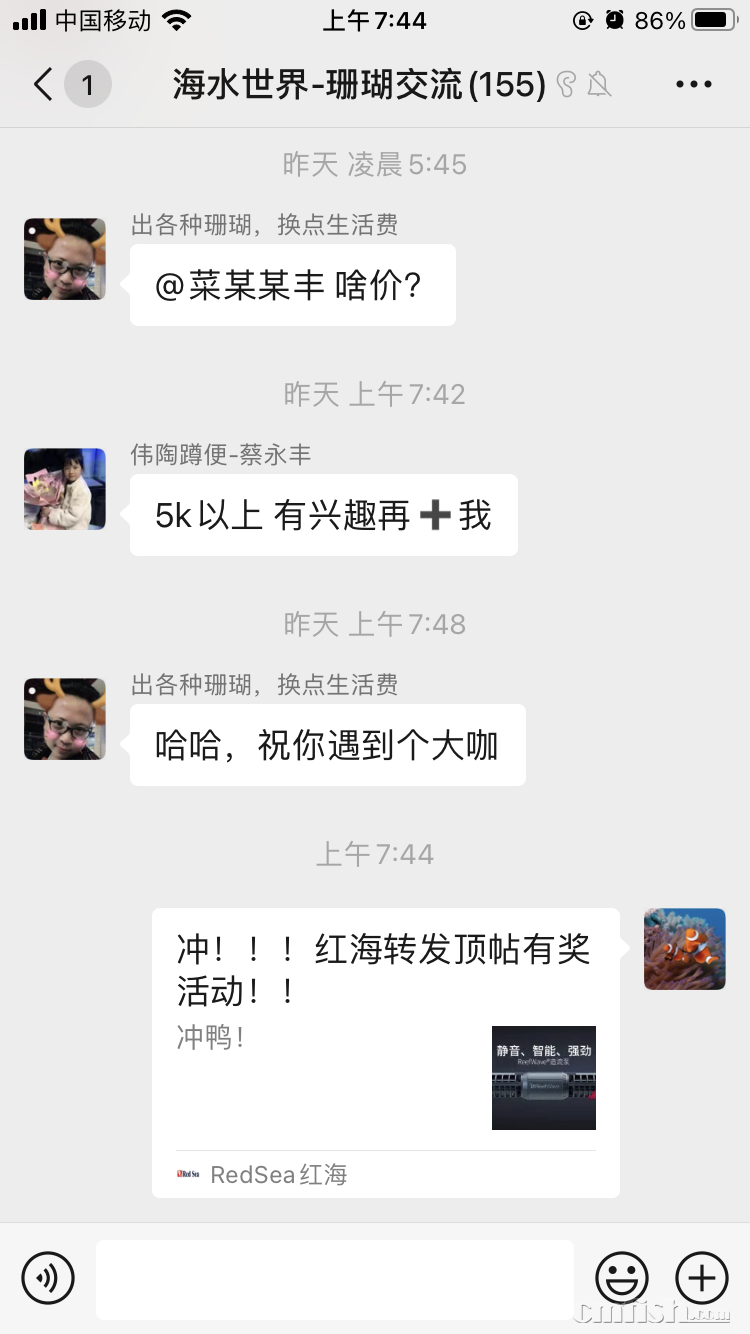
Task: Open the shared RedSea 红海 article card
Action: click(385, 1050)
